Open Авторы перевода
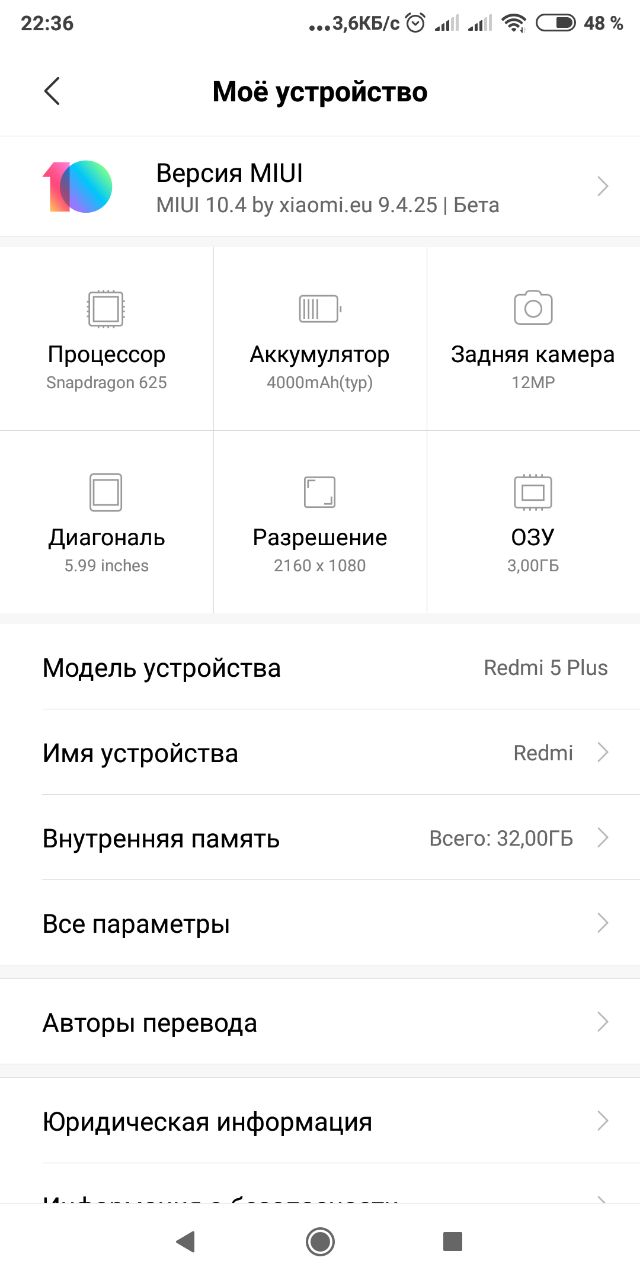The image size is (640, 1280). tap(320, 1022)
